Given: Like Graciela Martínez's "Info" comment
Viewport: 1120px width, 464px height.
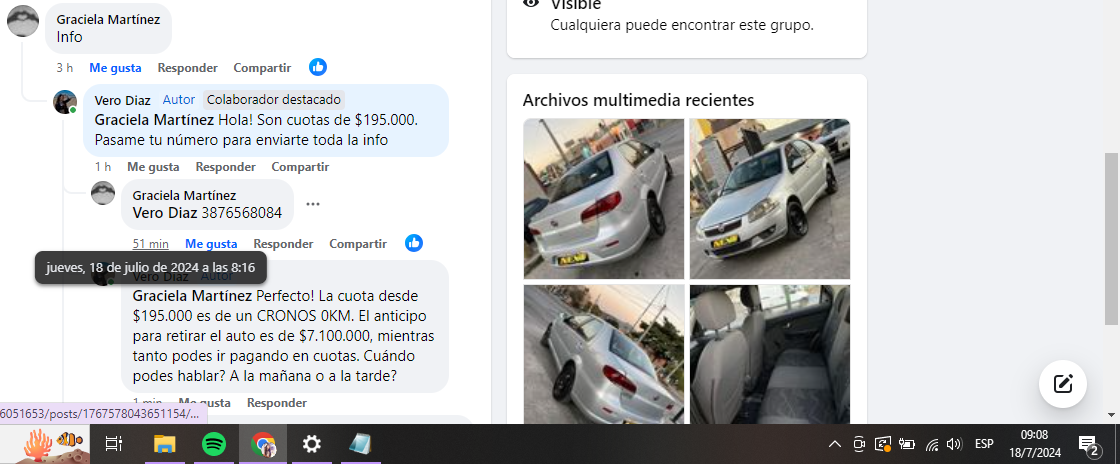Looking at the screenshot, I should point(115,68).
